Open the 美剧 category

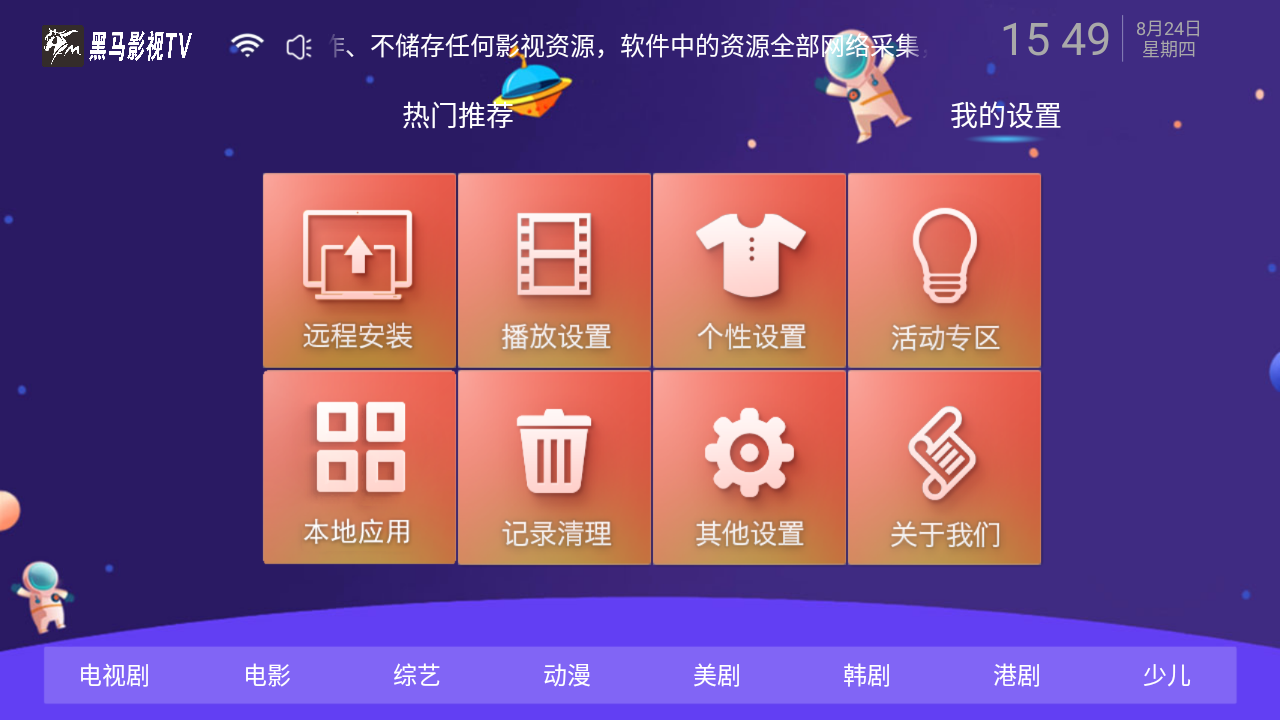click(x=717, y=676)
